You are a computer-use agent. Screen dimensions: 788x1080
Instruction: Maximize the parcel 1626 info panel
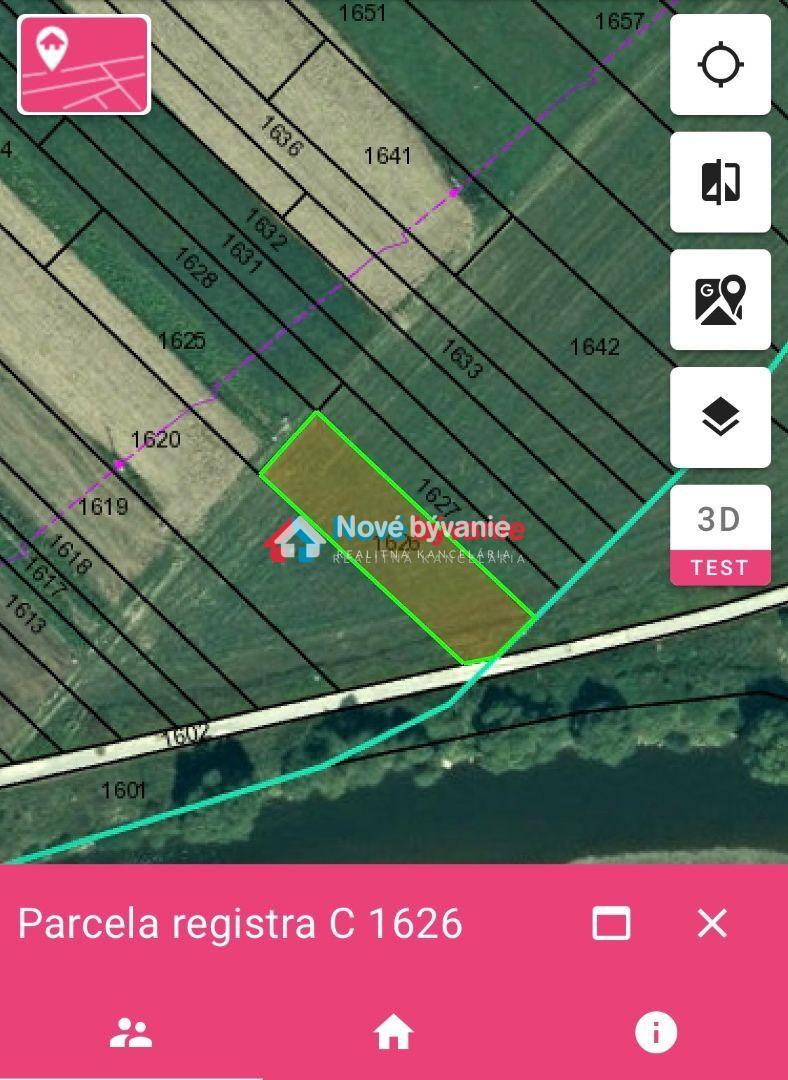(611, 923)
